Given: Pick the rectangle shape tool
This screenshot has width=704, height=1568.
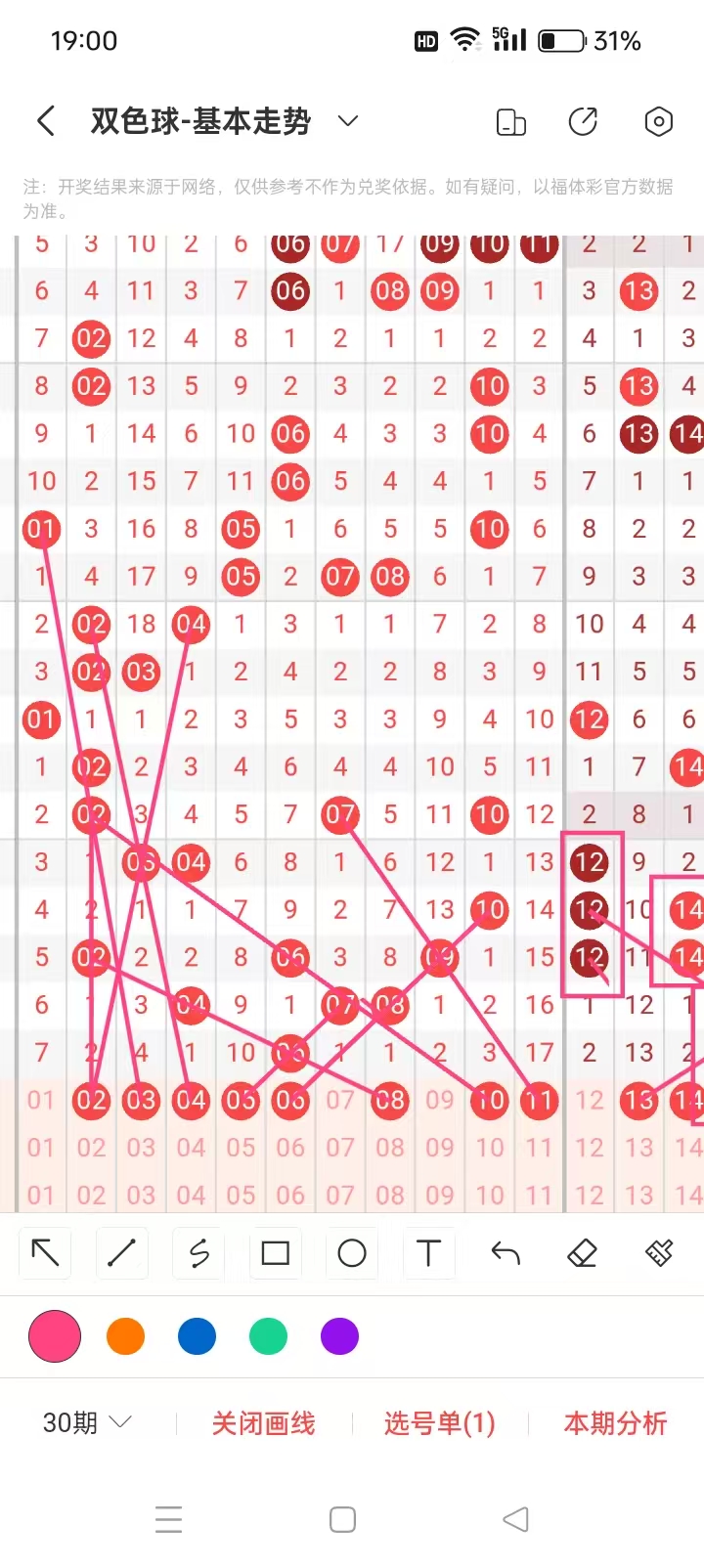Looking at the screenshot, I should pos(276,1253).
